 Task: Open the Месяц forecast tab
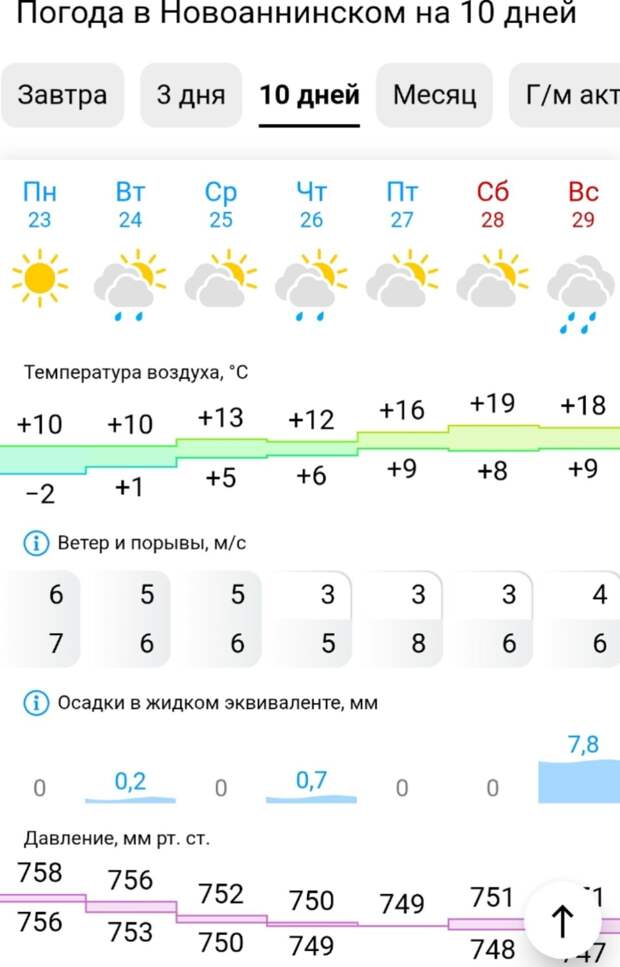434,95
